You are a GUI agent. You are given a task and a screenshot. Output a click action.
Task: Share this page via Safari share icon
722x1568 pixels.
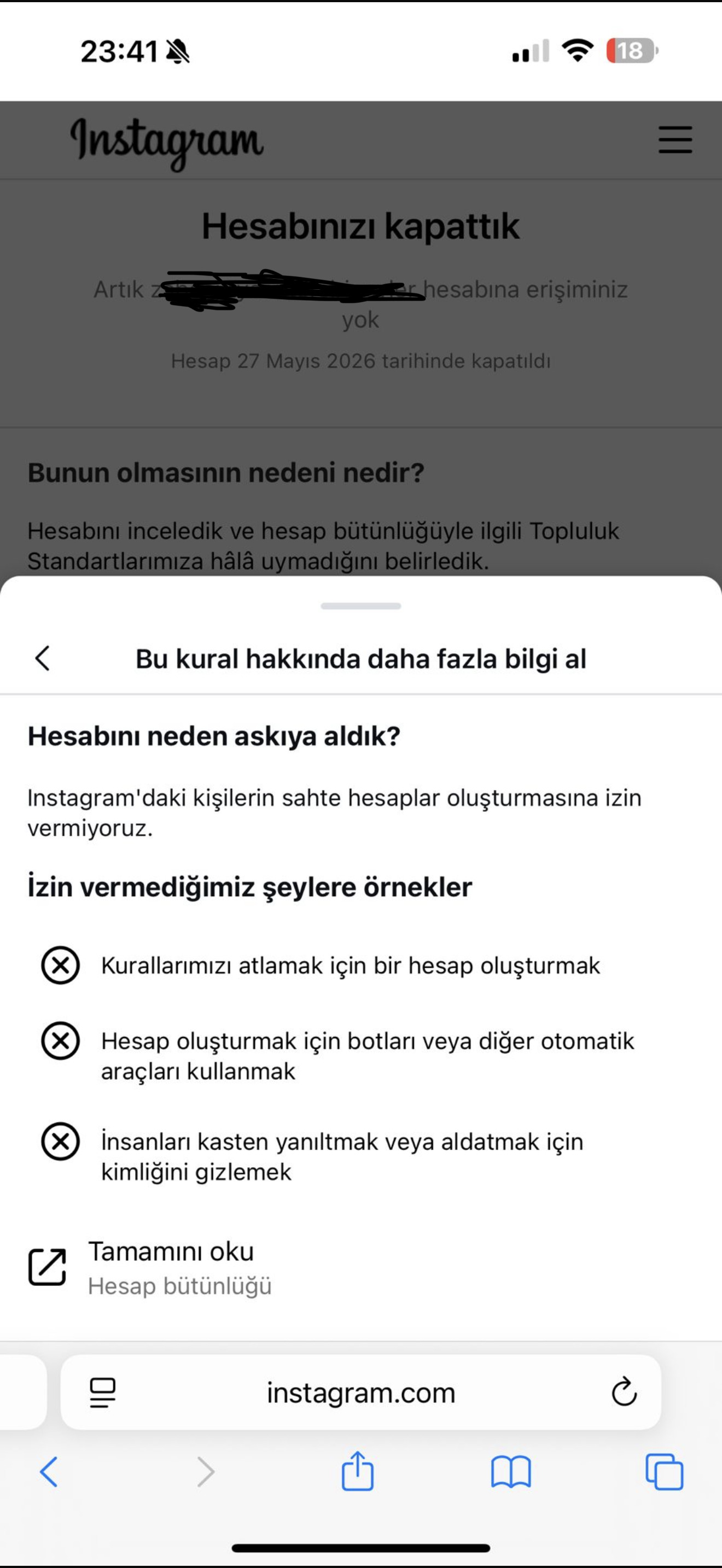(357, 1471)
